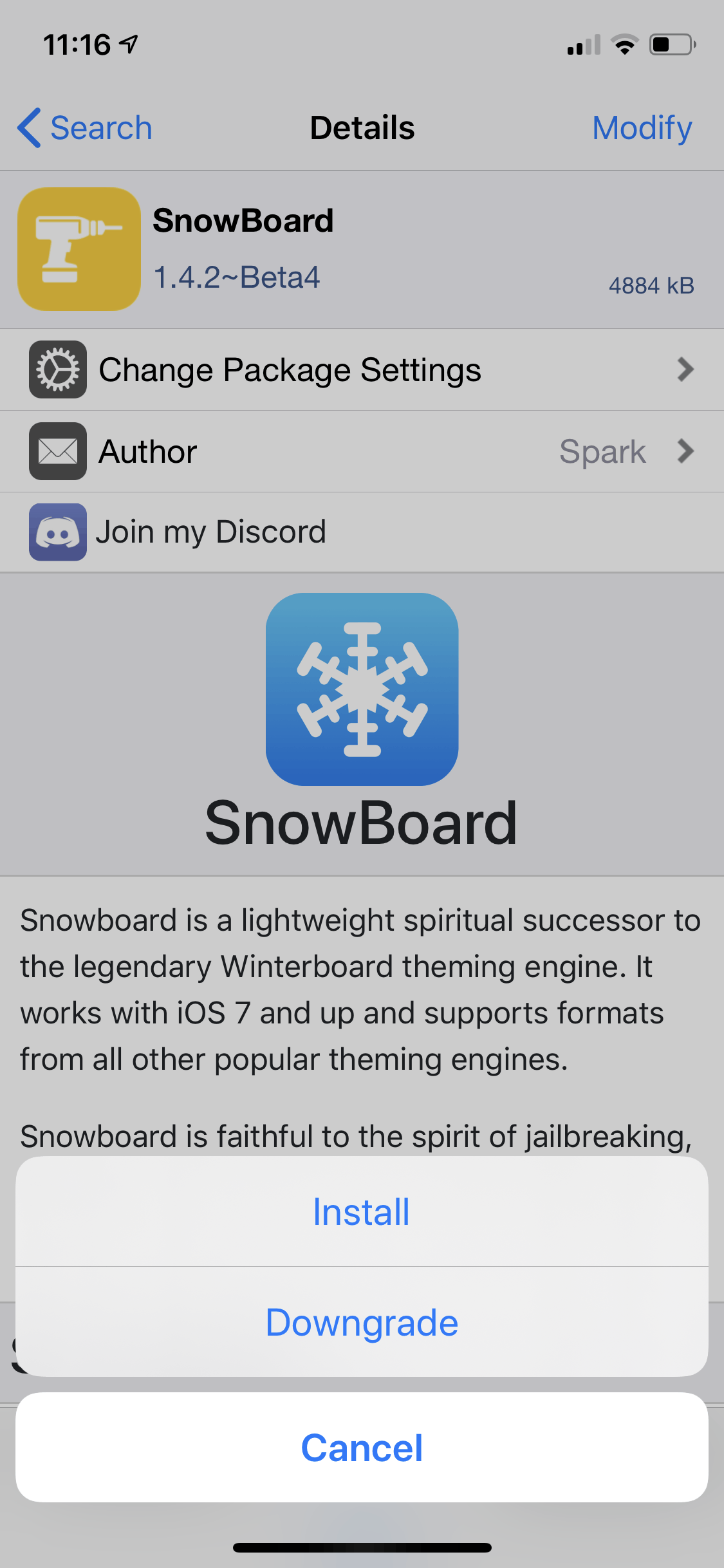Open the Author Spark row
724x1568 pixels.
[x=361, y=451]
